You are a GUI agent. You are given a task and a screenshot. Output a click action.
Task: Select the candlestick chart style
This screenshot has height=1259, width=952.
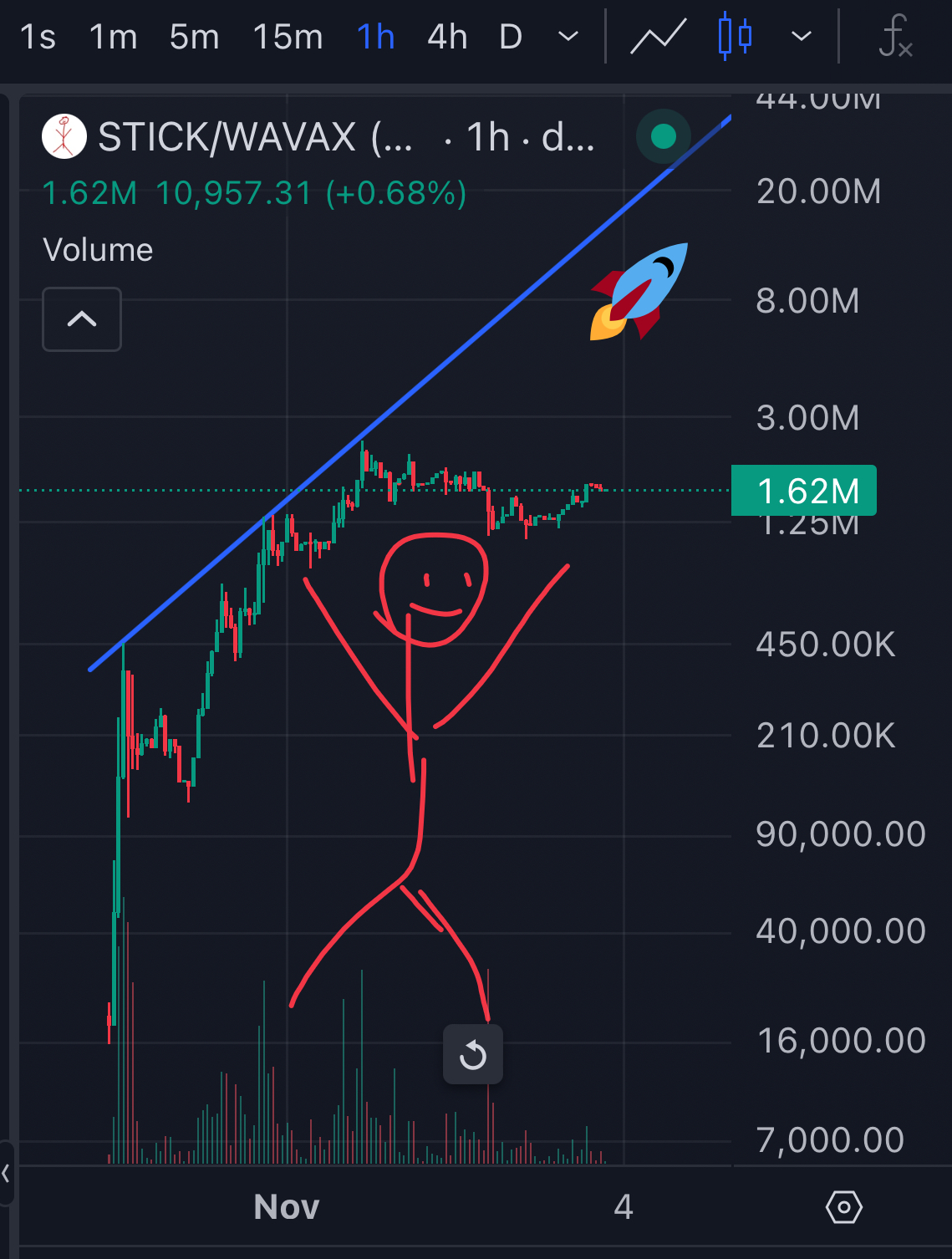click(736, 37)
